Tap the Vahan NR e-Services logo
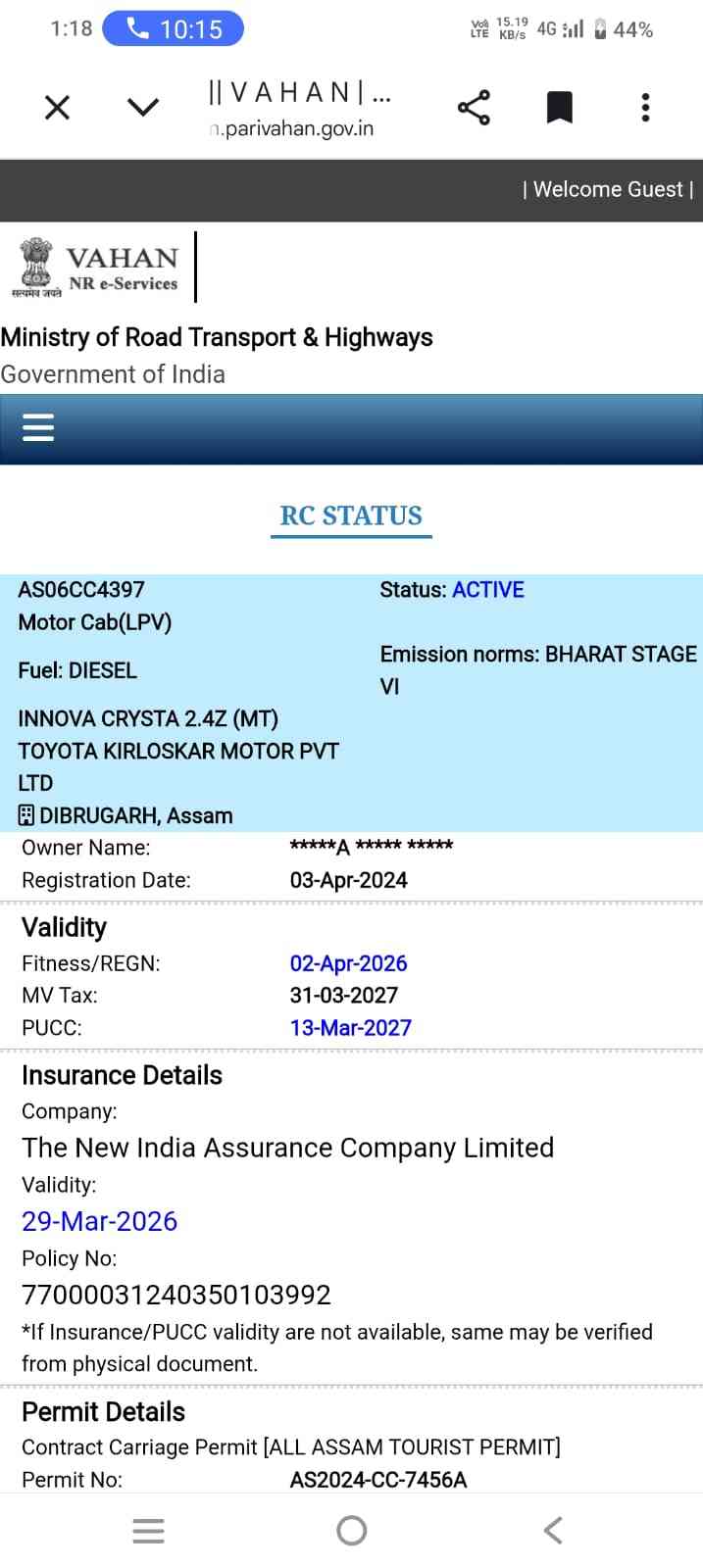 96,268
